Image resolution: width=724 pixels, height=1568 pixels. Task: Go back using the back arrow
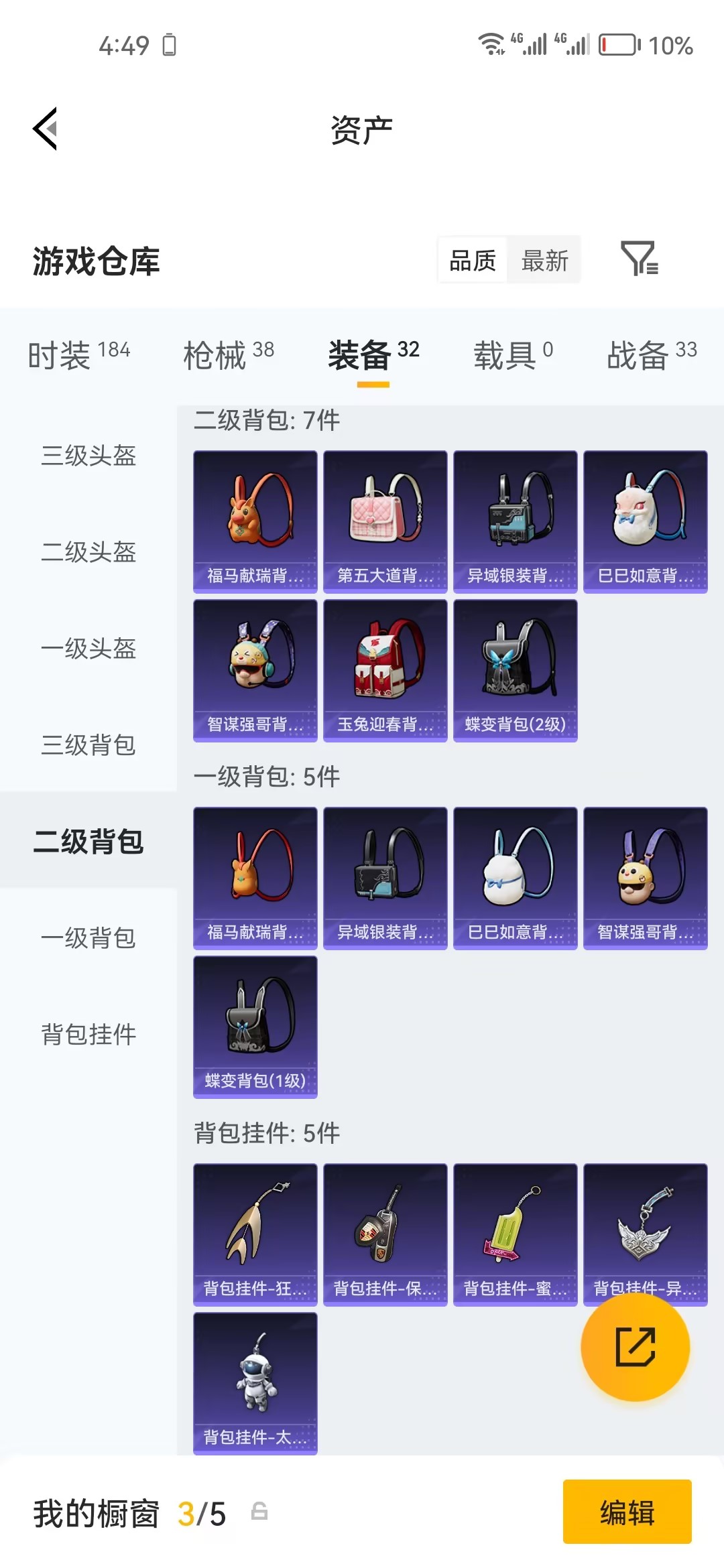44,129
